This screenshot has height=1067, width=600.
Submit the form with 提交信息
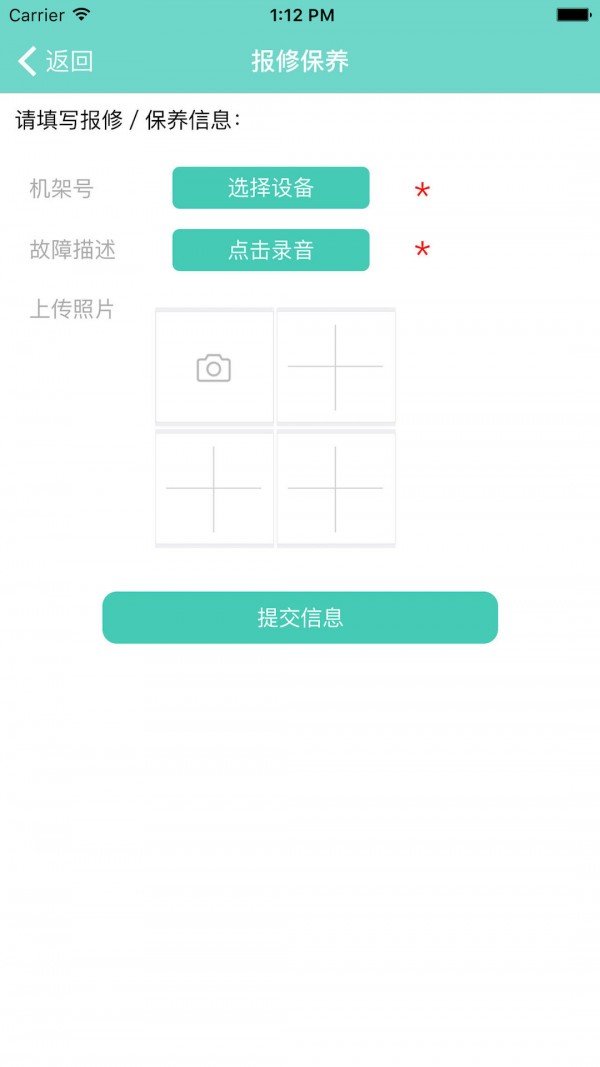pyautogui.click(x=300, y=617)
